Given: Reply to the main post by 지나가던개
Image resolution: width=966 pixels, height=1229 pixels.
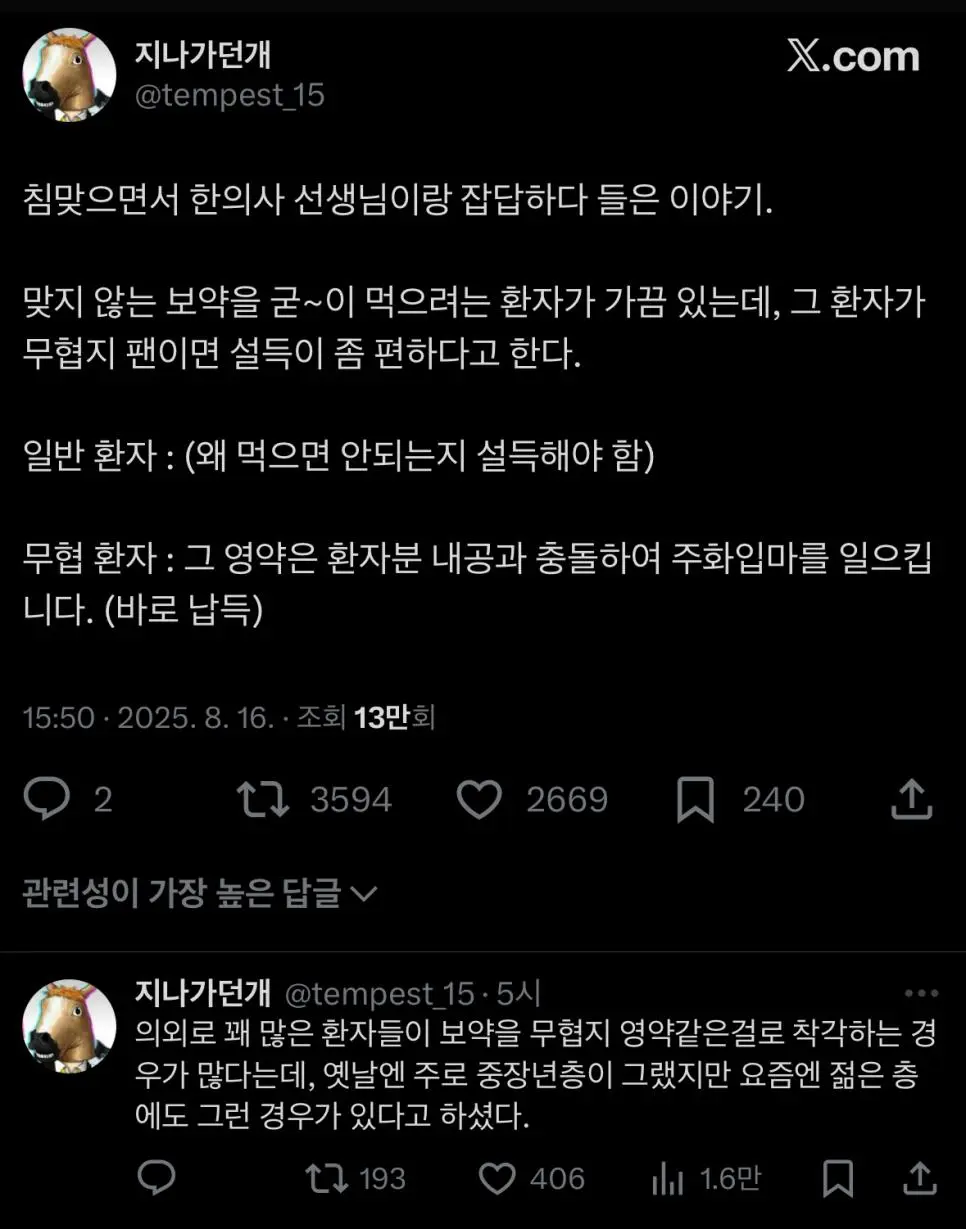Looking at the screenshot, I should [46, 800].
